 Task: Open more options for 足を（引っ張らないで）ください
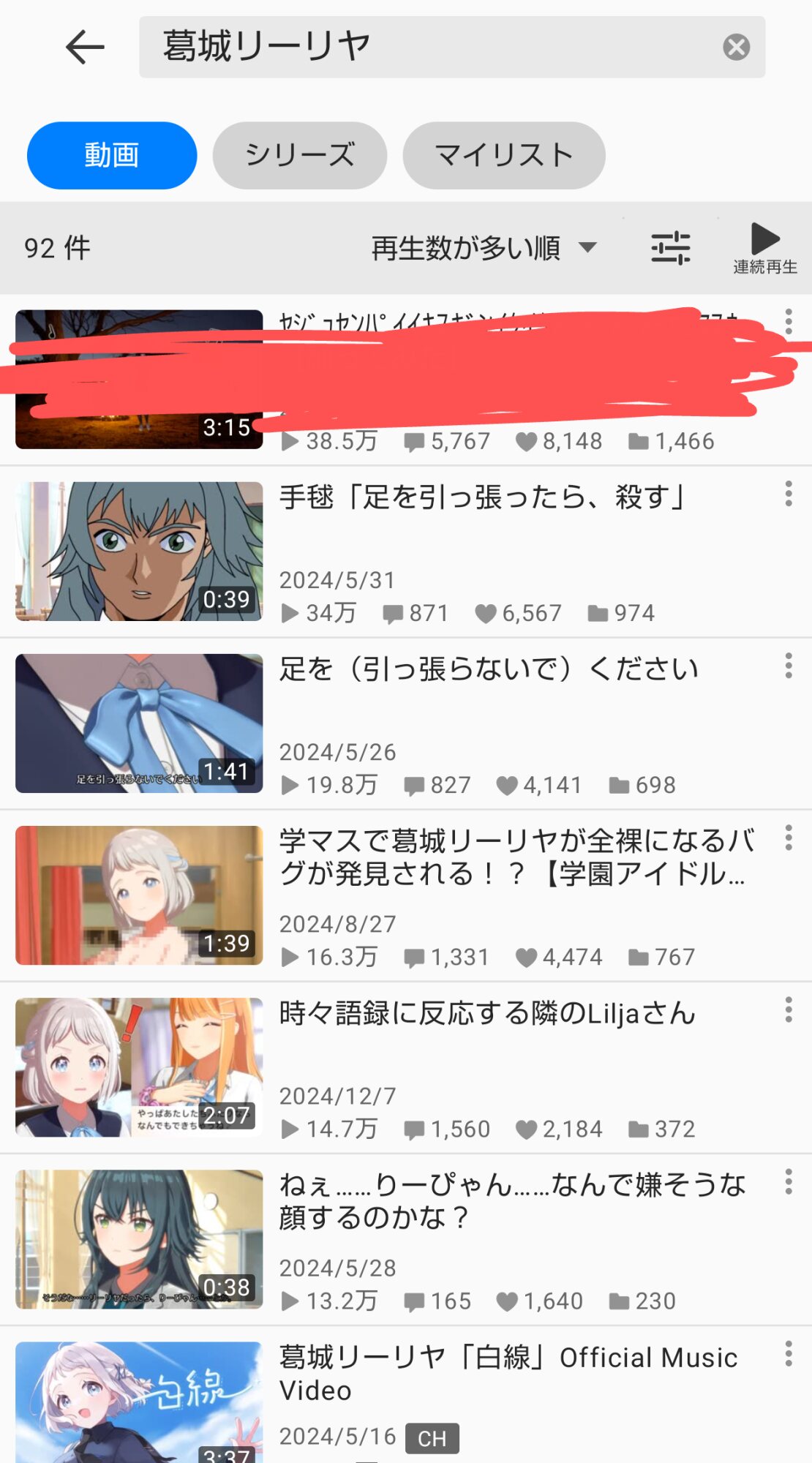tap(789, 666)
